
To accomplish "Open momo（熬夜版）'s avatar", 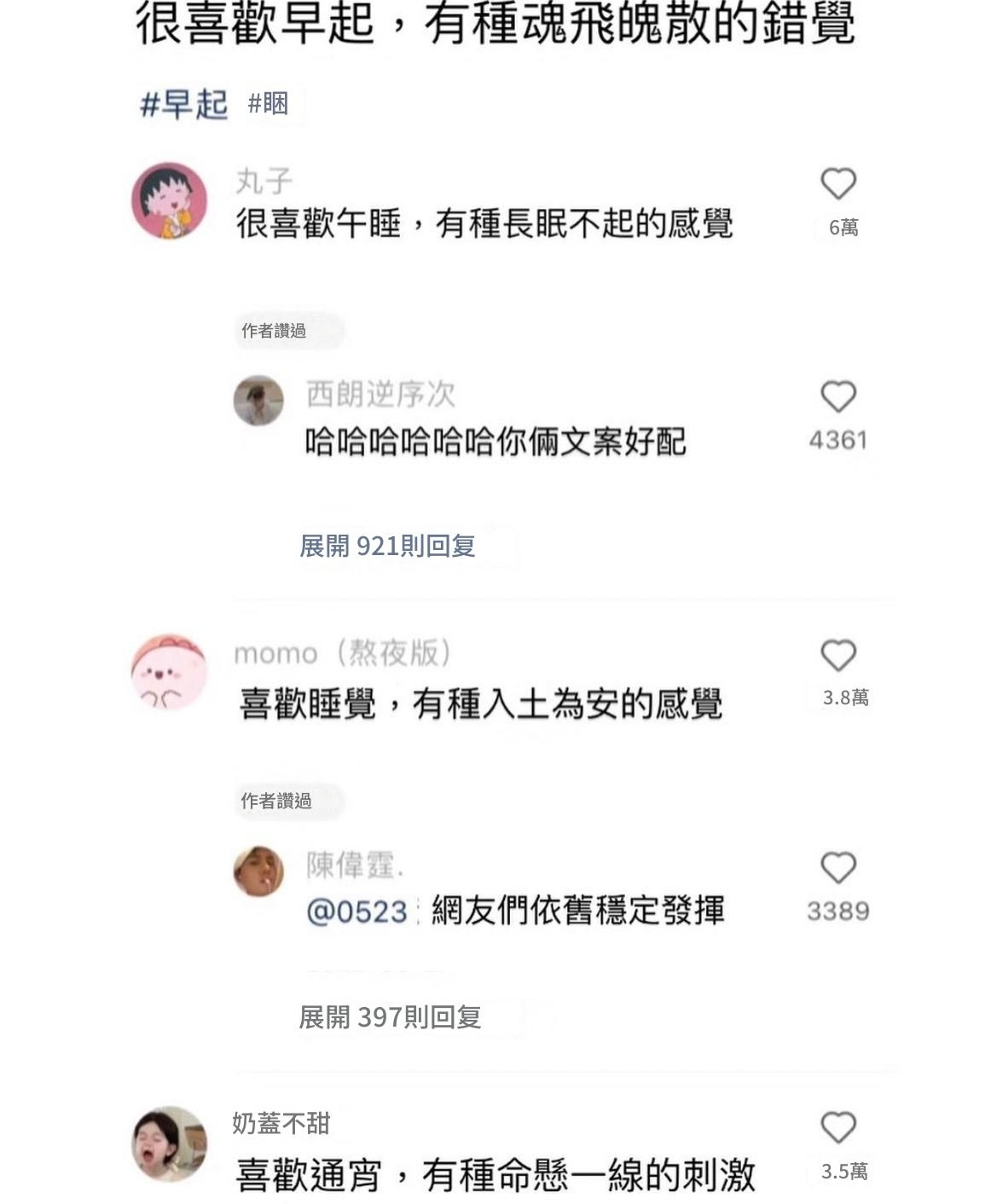I will 169,672.
